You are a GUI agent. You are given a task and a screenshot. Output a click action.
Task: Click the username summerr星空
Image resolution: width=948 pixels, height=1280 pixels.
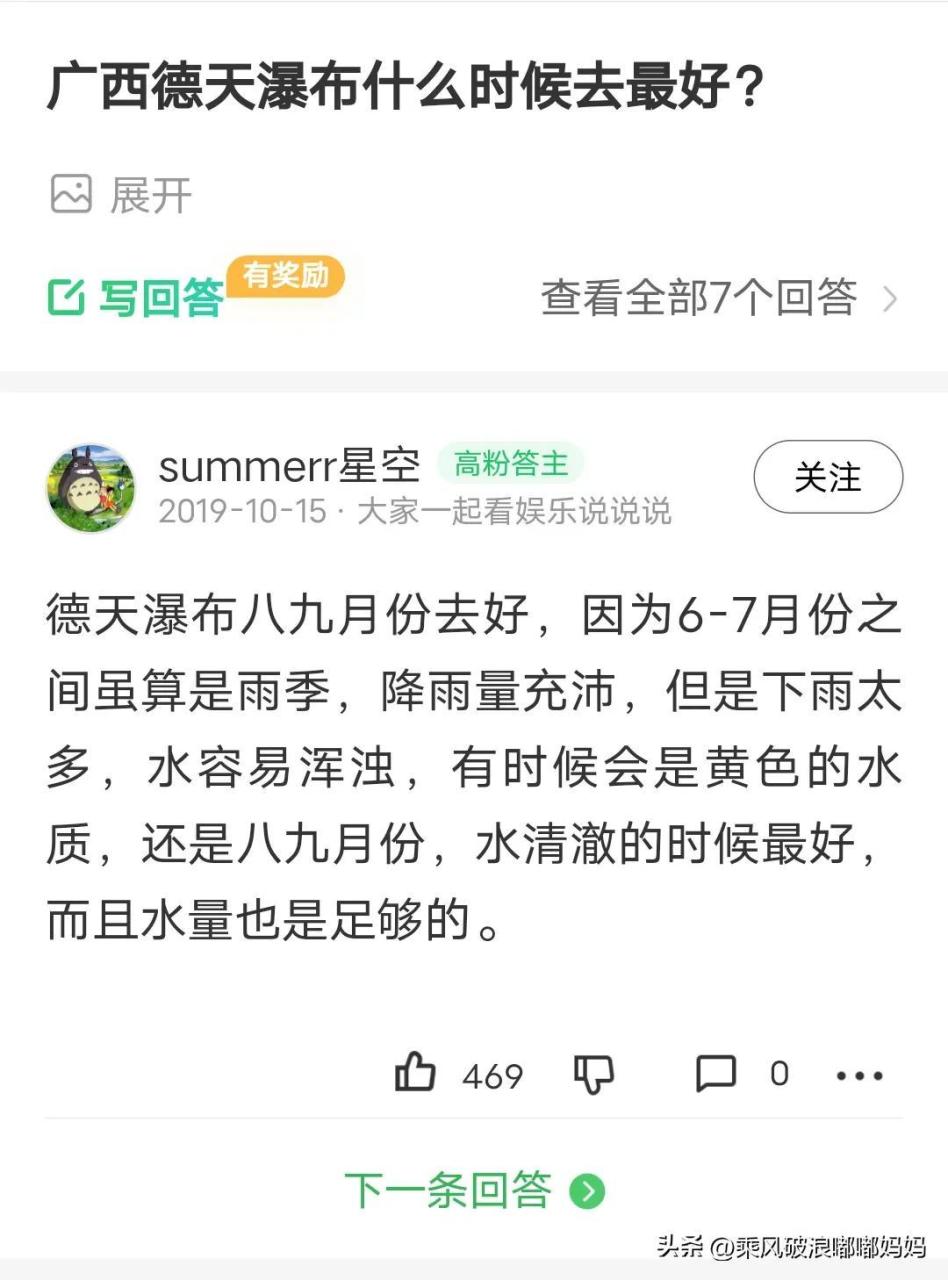(290, 466)
